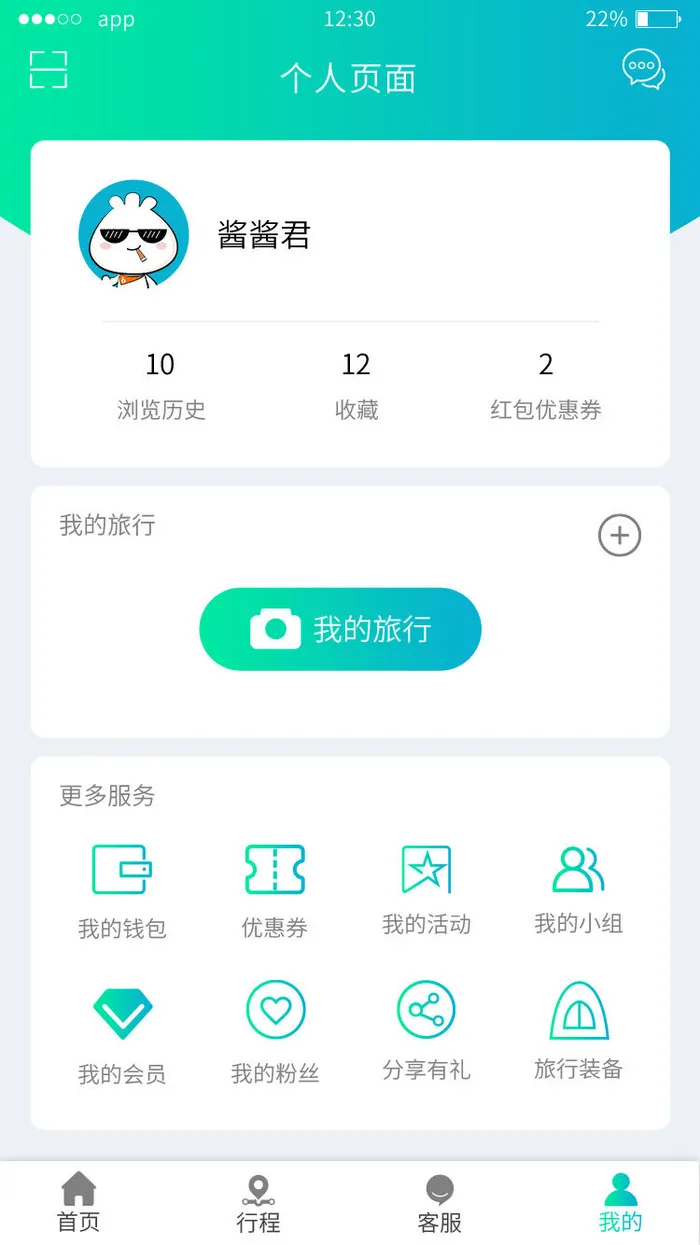Select the 我的 profile tab

[x=620, y=1203]
